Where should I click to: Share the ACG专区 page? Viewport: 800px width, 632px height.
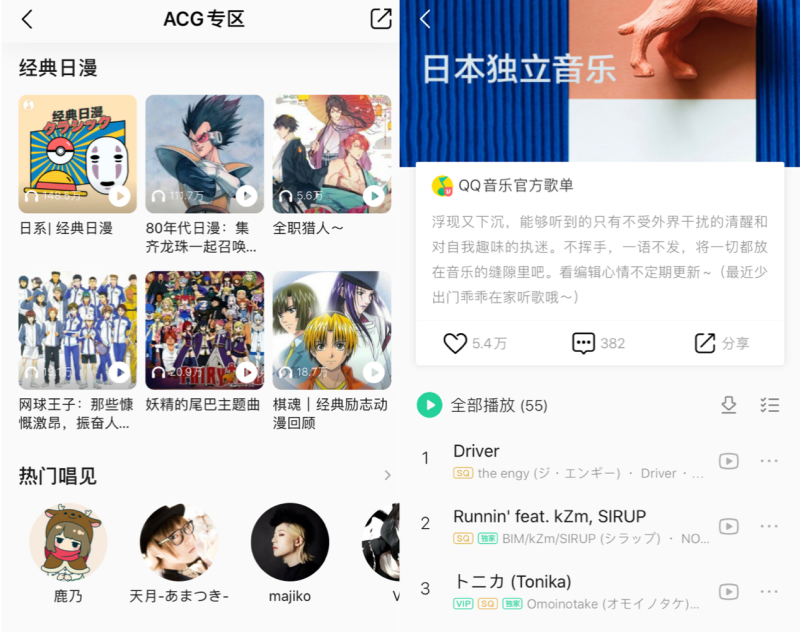point(380,19)
